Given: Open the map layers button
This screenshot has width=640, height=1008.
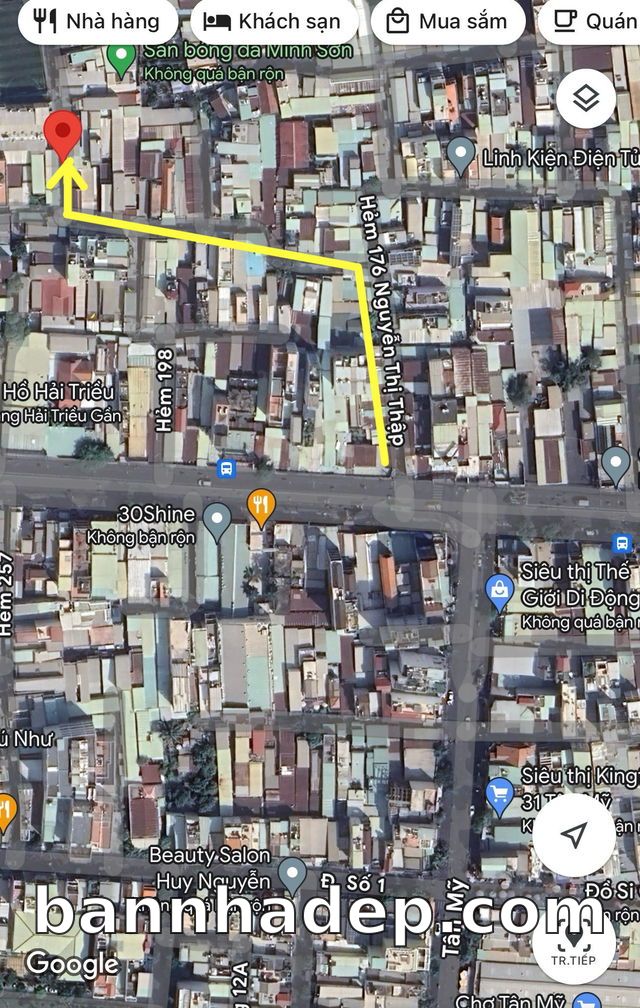Looking at the screenshot, I should pyautogui.click(x=586, y=98).
